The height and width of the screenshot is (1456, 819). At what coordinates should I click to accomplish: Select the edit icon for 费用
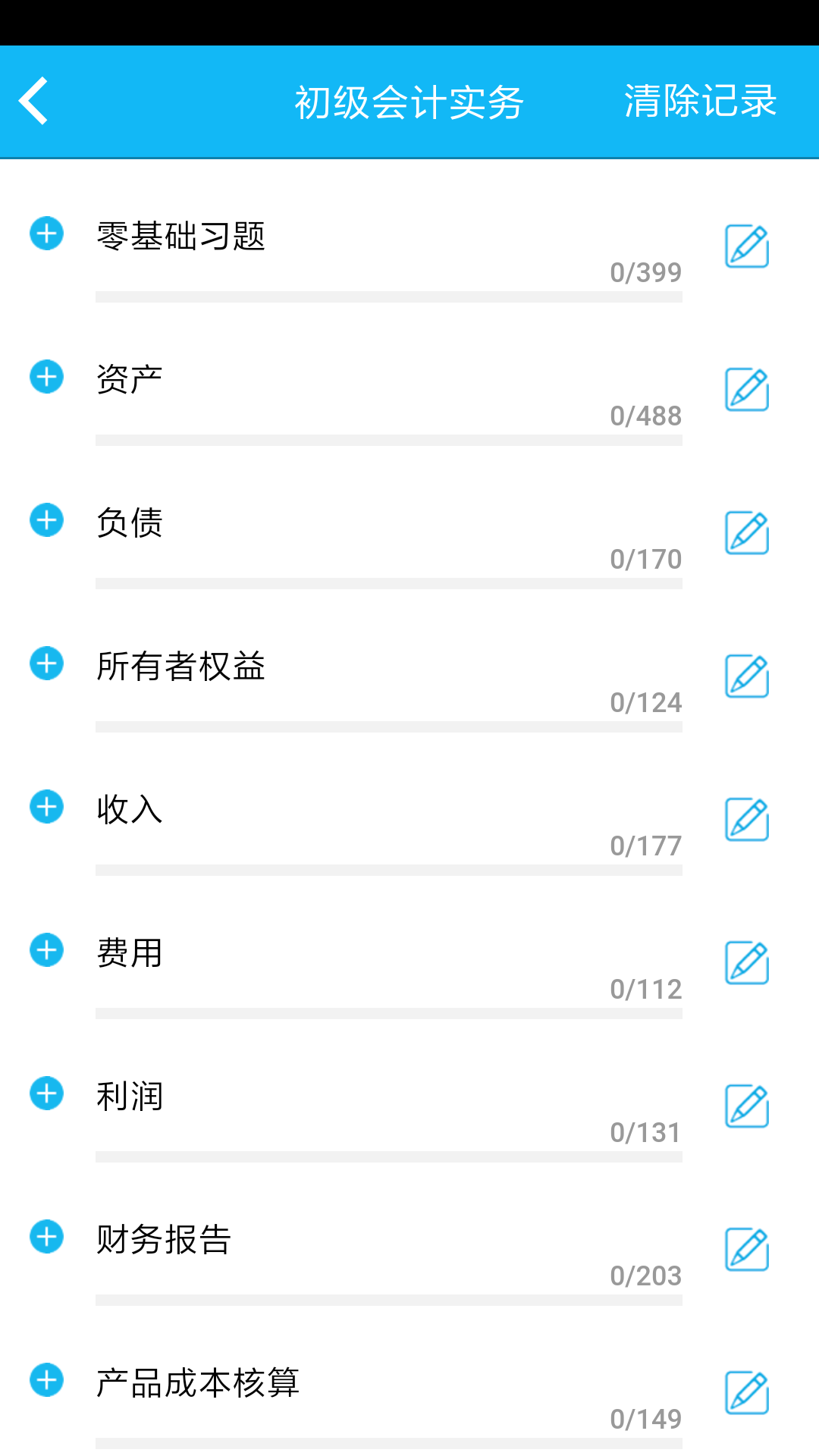[746, 963]
